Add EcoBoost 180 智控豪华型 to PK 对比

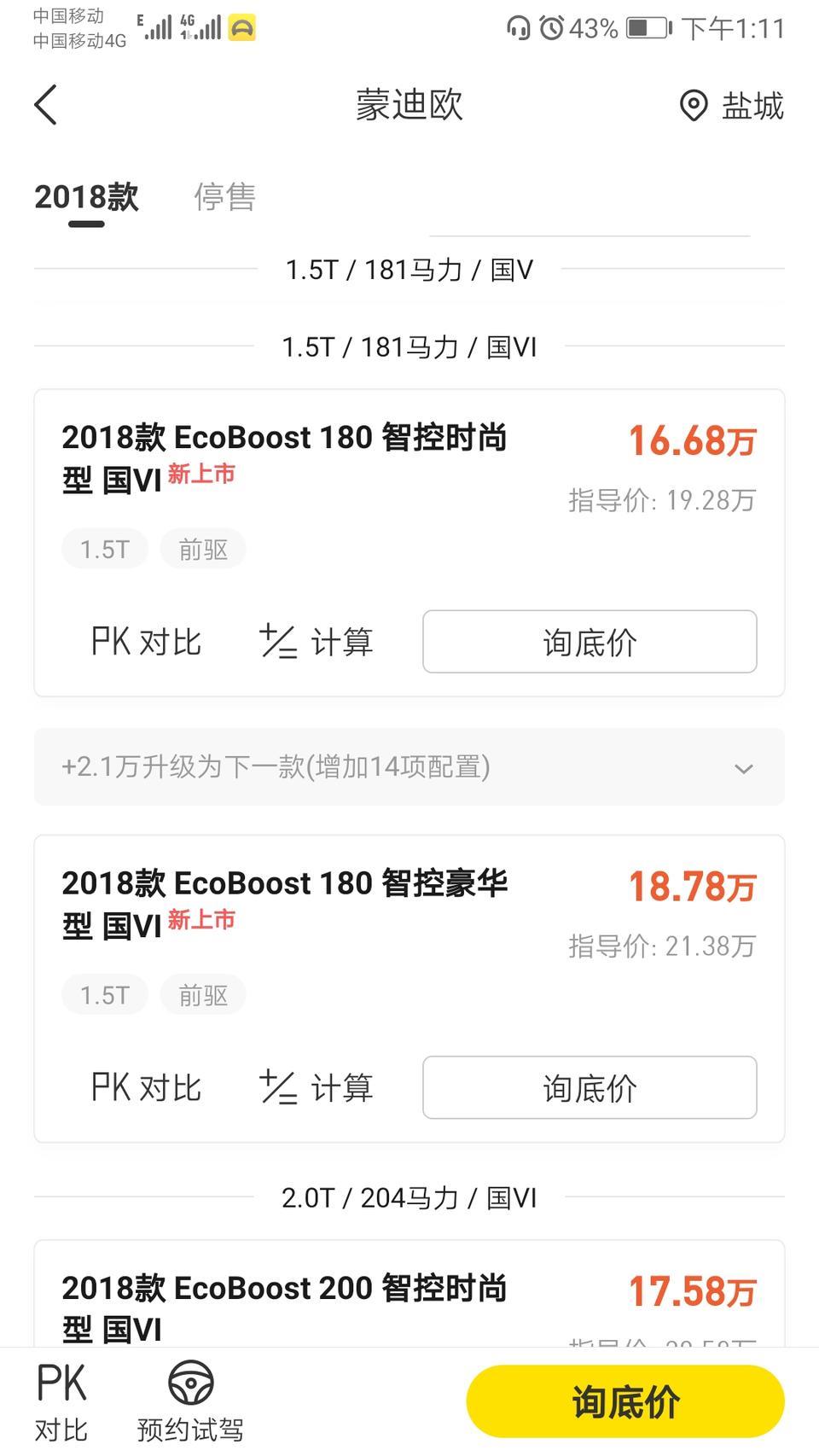coord(146,1087)
